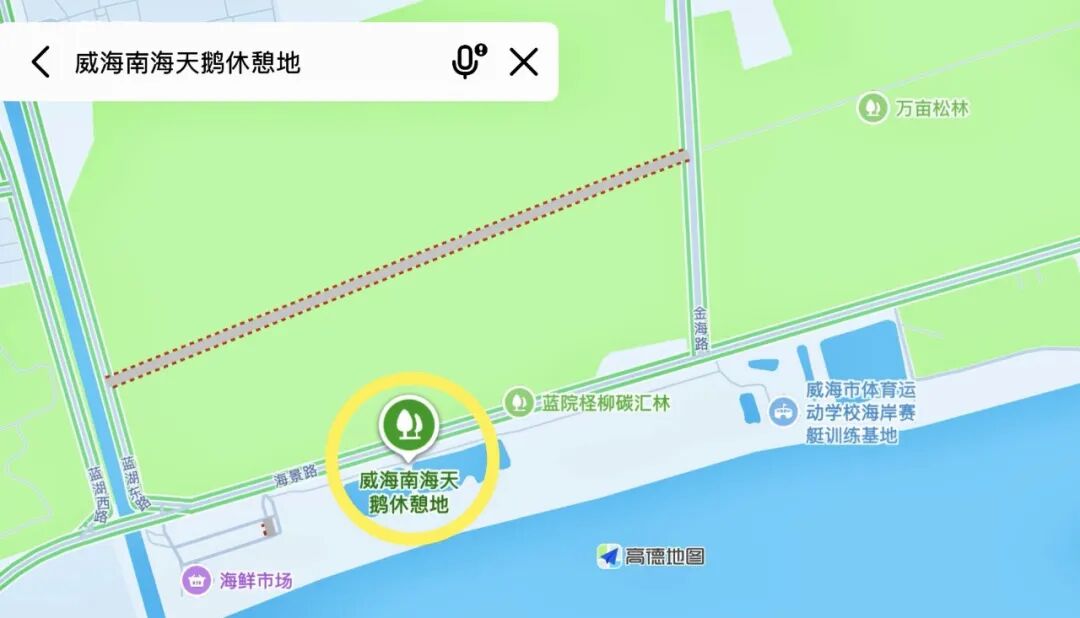Go back from the search results
This screenshot has height=618, width=1080.
40,63
